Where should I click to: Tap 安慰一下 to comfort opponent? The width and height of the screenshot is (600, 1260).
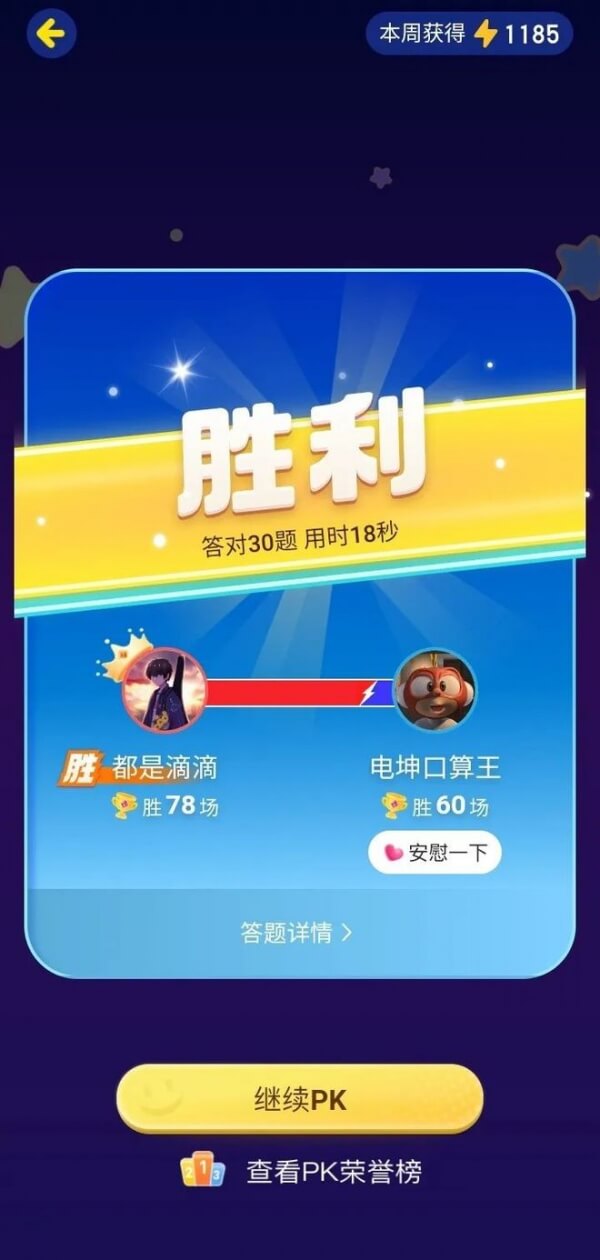point(434,853)
